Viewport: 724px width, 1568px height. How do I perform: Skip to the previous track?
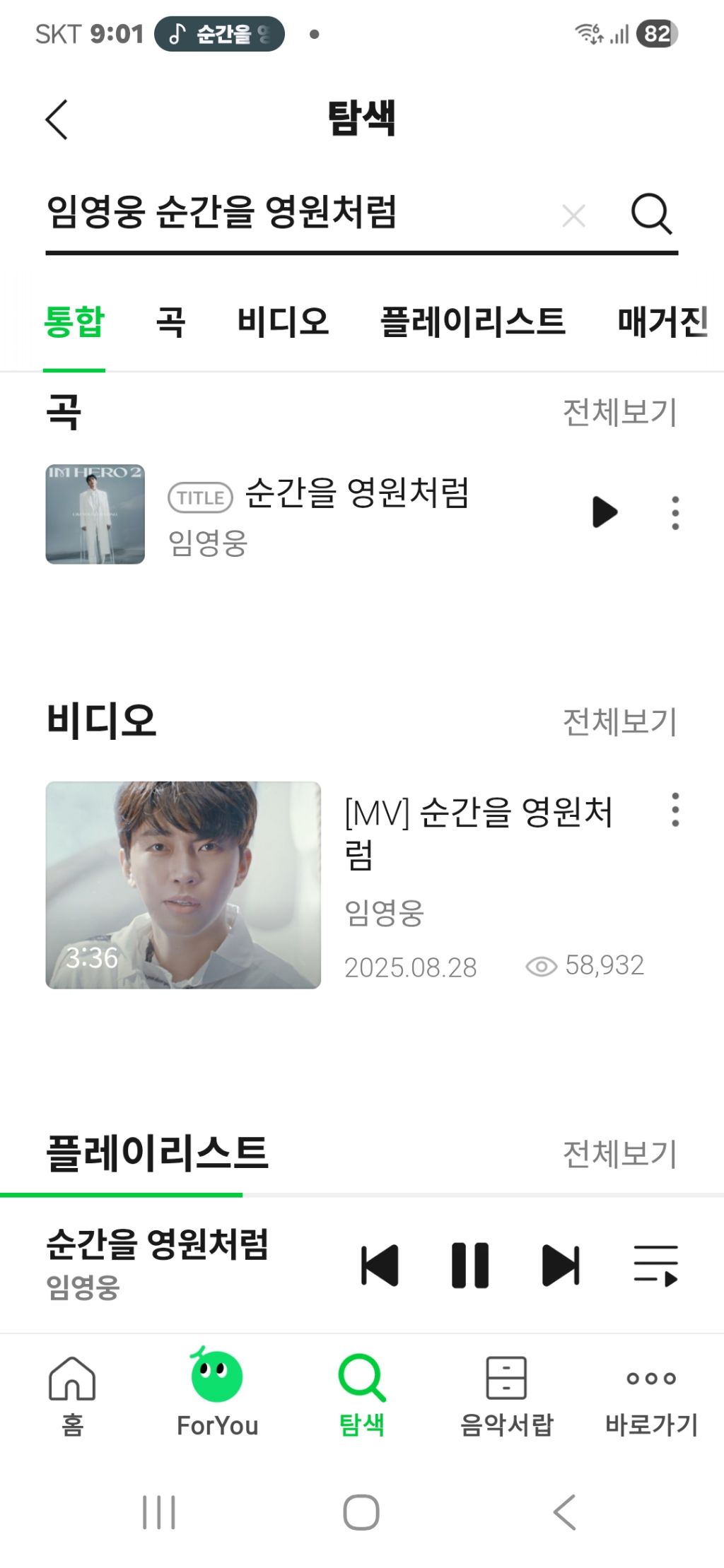tap(380, 1265)
